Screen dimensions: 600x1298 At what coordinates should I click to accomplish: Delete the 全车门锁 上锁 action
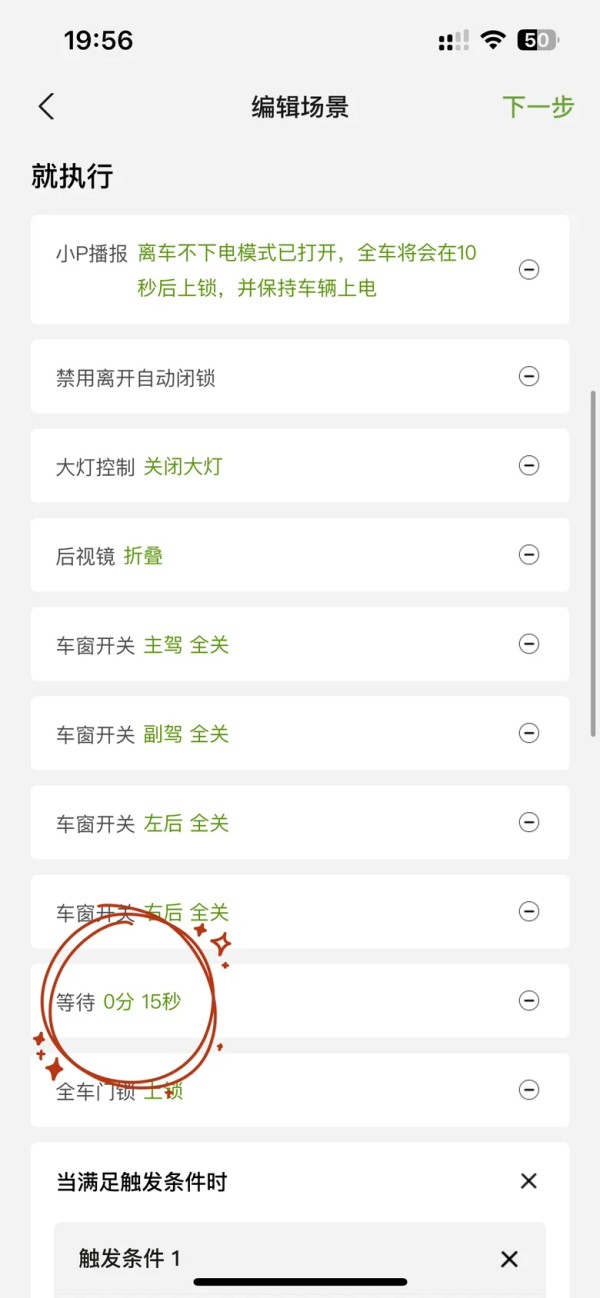coord(529,1089)
